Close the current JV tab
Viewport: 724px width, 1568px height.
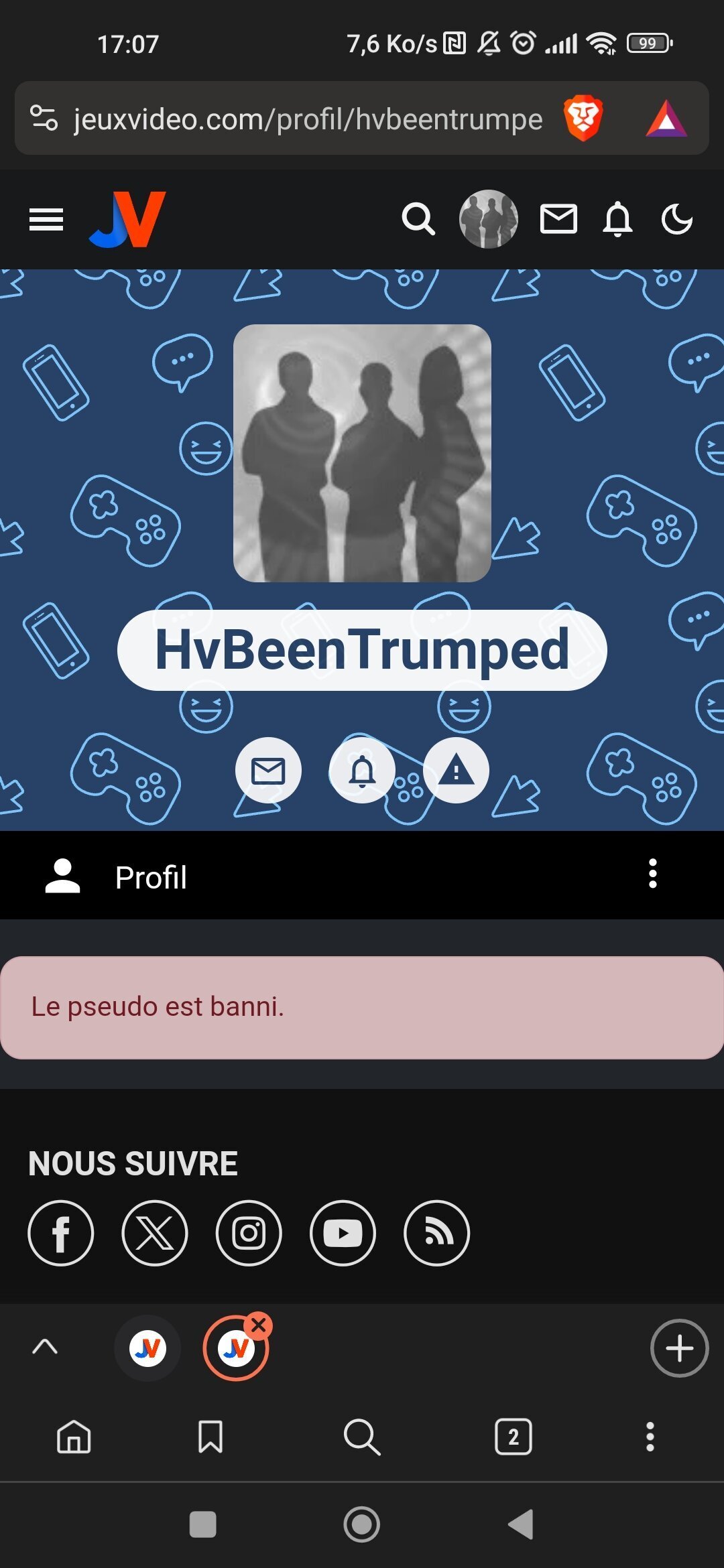pos(259,1325)
